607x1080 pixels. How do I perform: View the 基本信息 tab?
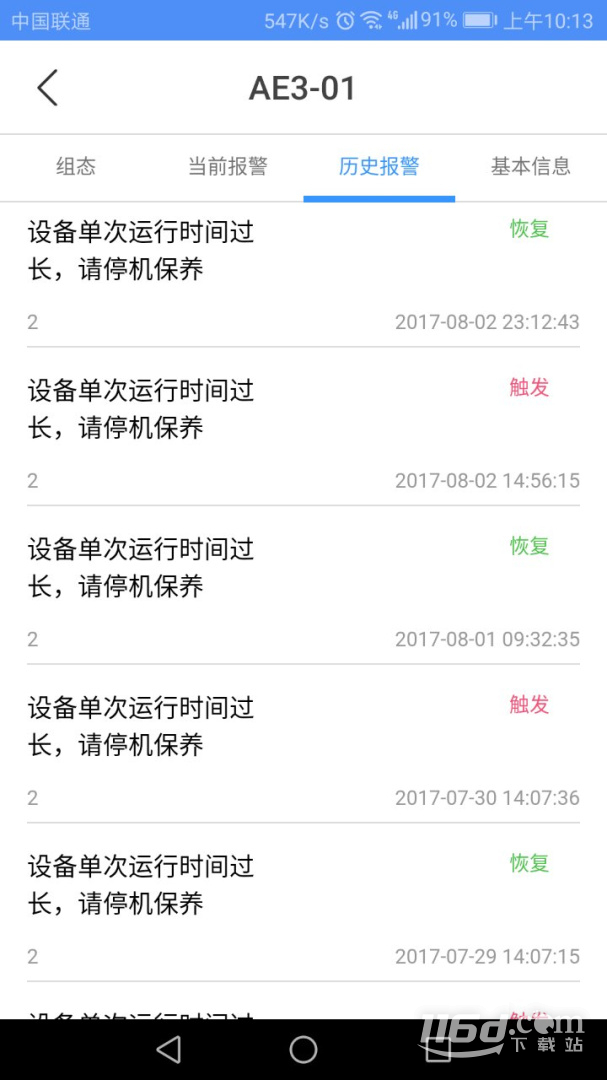(x=531, y=167)
